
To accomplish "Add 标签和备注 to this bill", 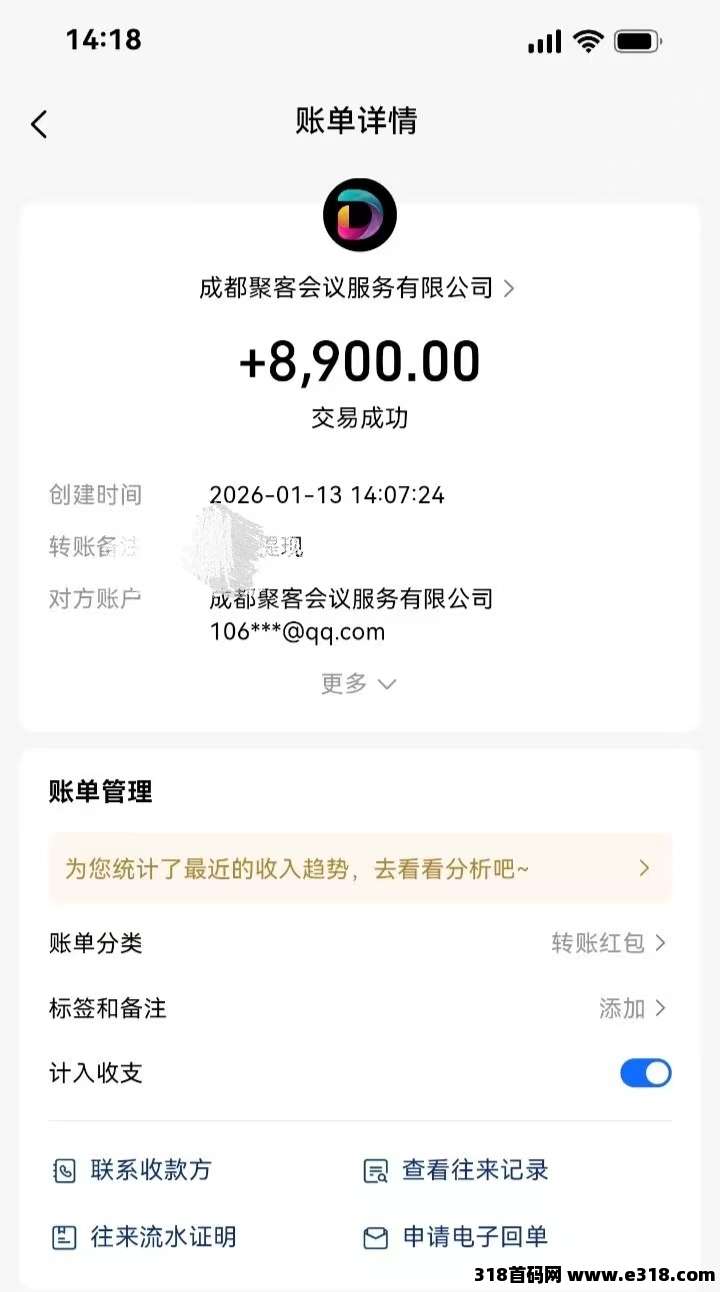I will point(632,1008).
